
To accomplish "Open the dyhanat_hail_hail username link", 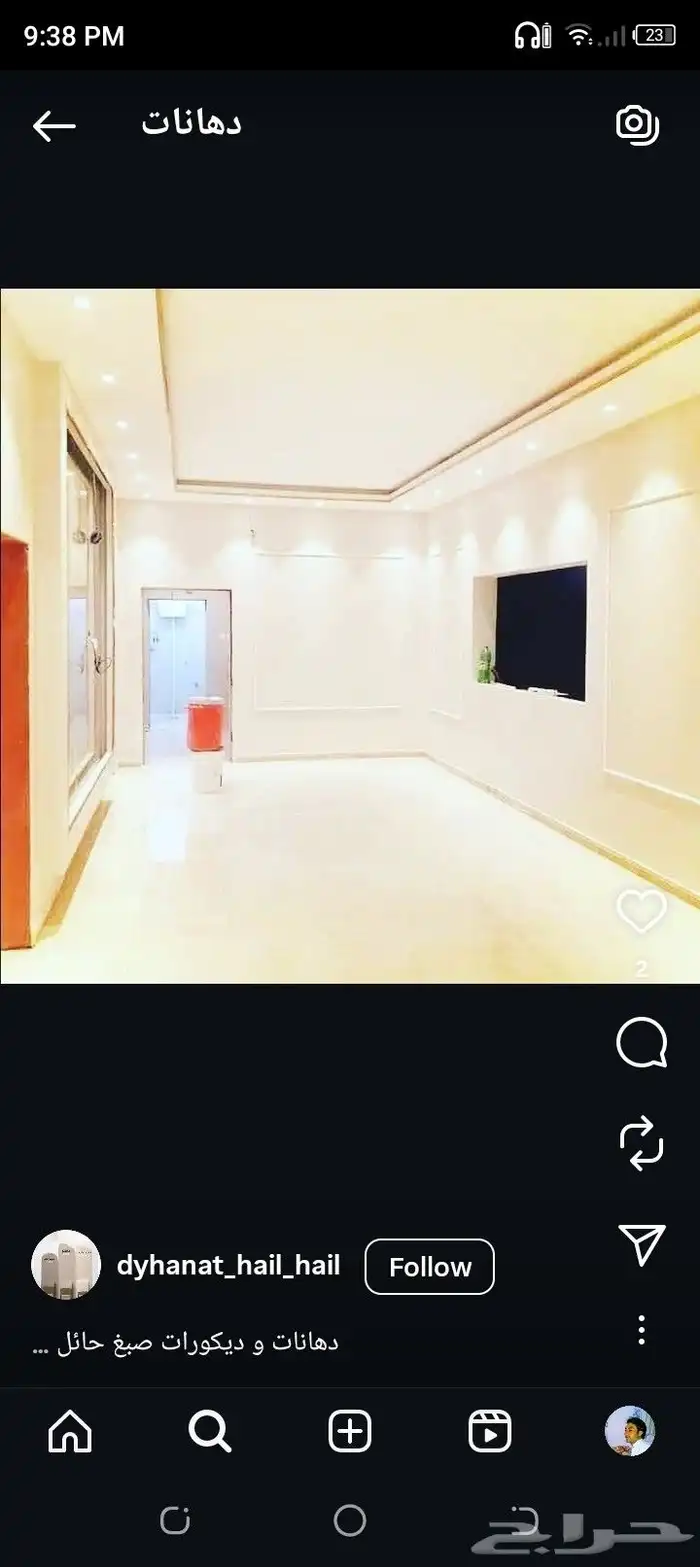I will [228, 1266].
